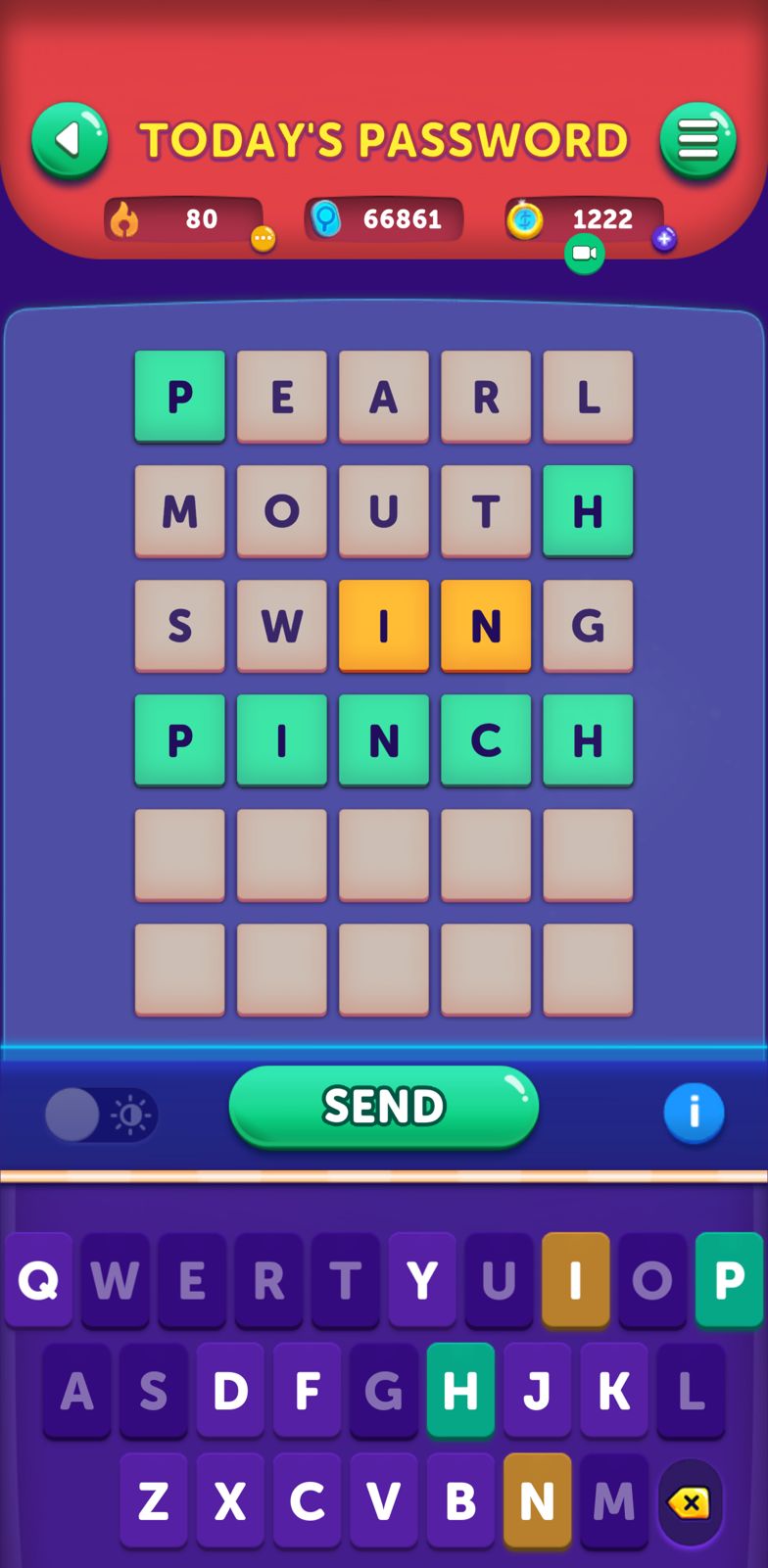Toggle the brightness contrast switch

tap(101, 1115)
